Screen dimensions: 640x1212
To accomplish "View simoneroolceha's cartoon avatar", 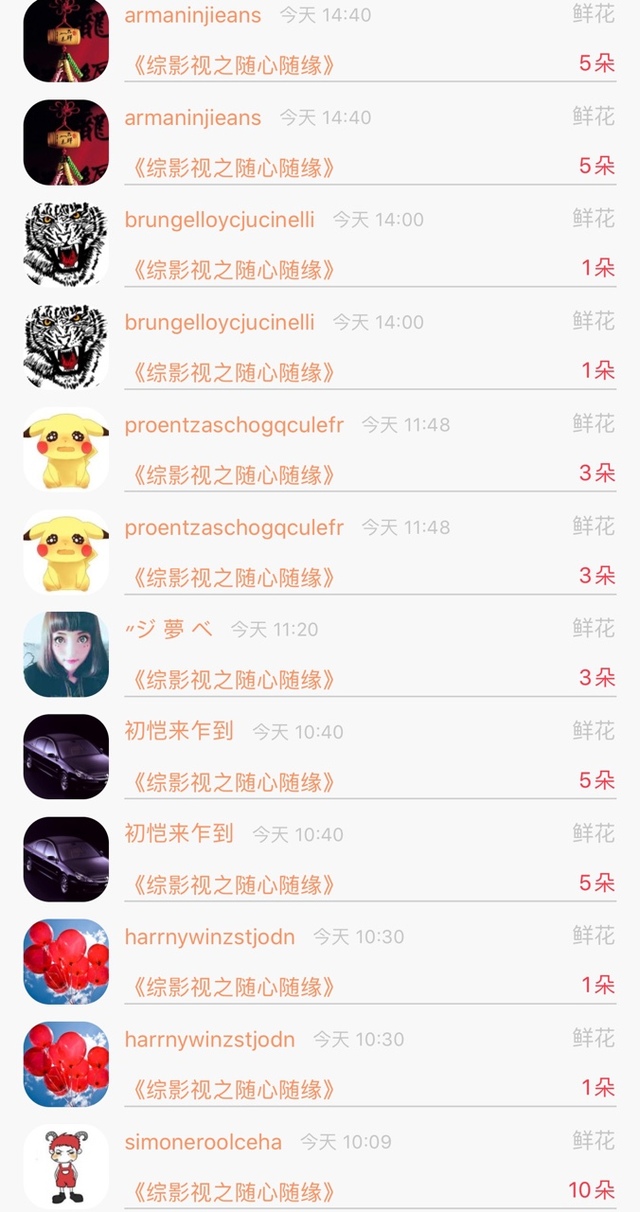I will click(x=66, y=1166).
